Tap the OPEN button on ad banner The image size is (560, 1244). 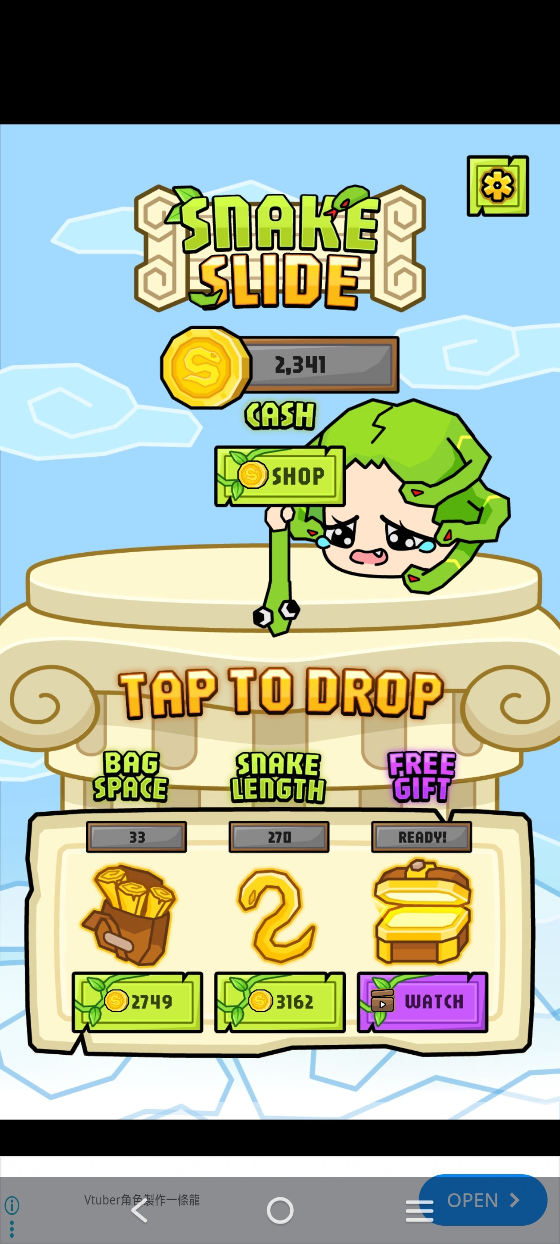coord(483,1200)
